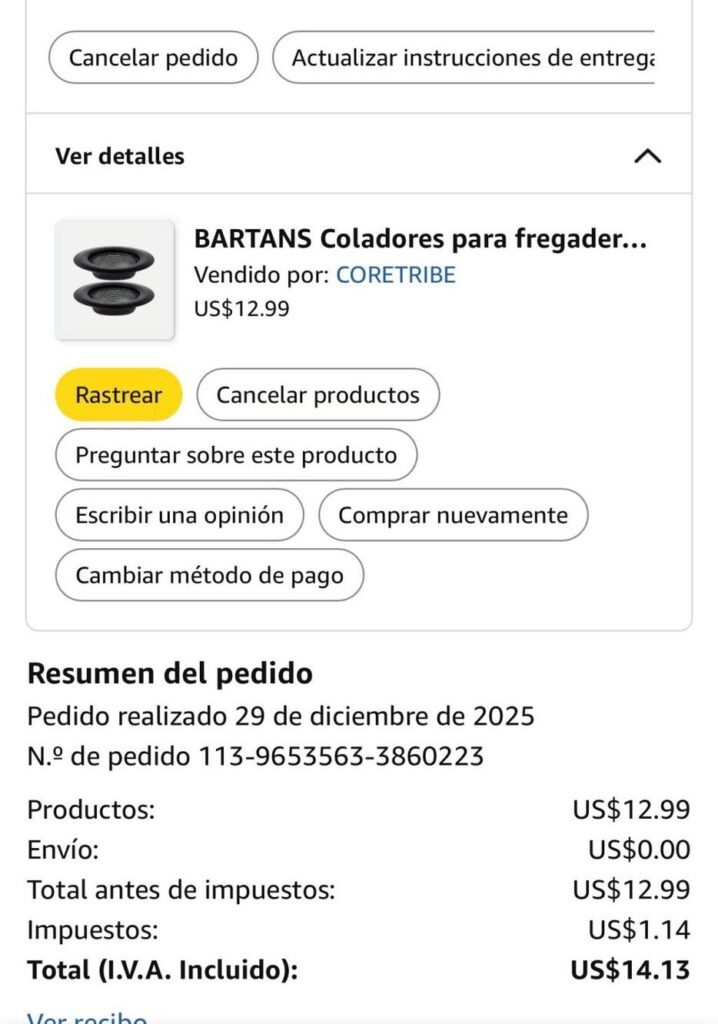Open the BARTANS Coladores product title
718x1024 pixels.
(x=420, y=240)
